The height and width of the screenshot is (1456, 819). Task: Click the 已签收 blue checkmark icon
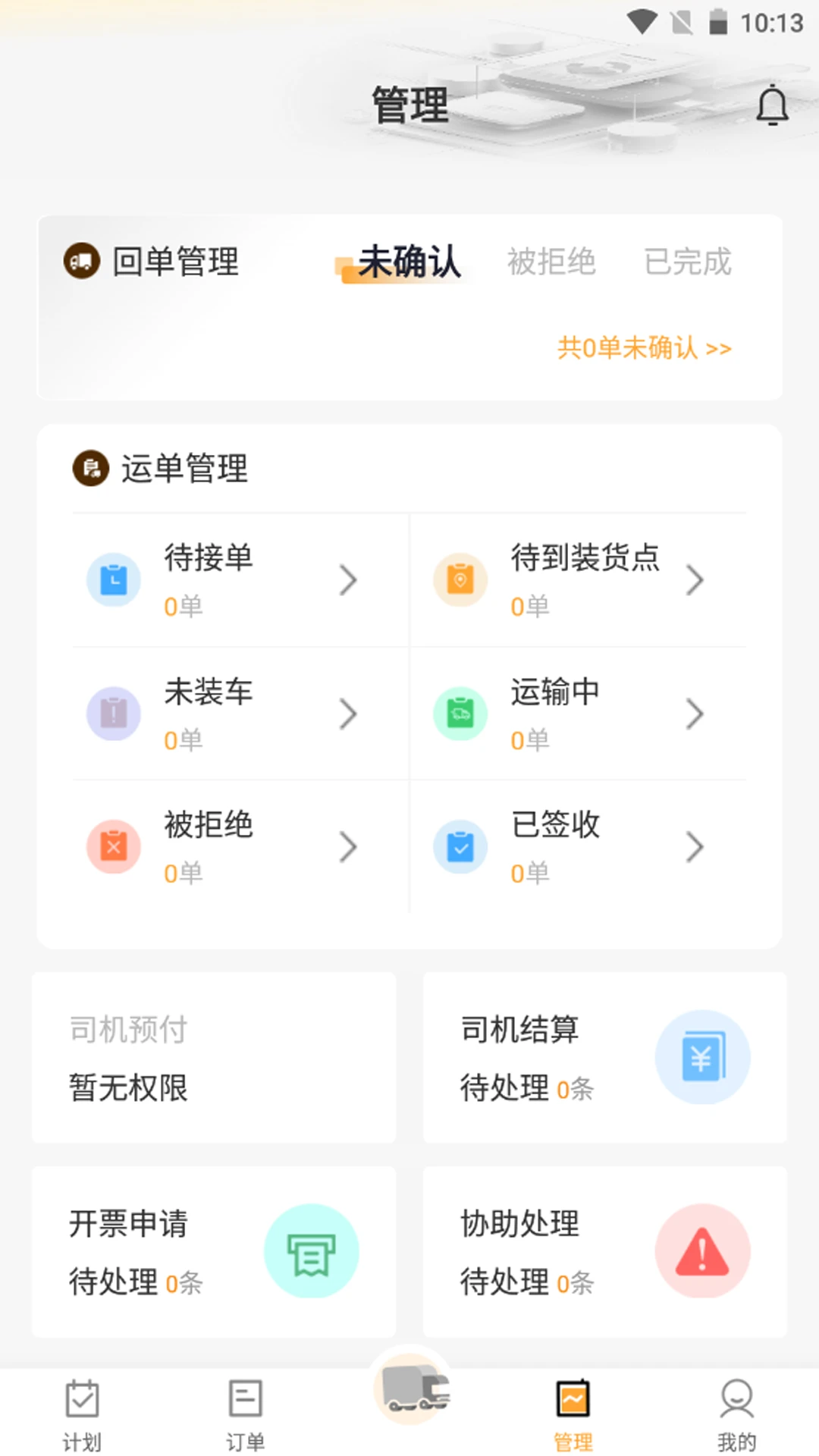click(460, 846)
